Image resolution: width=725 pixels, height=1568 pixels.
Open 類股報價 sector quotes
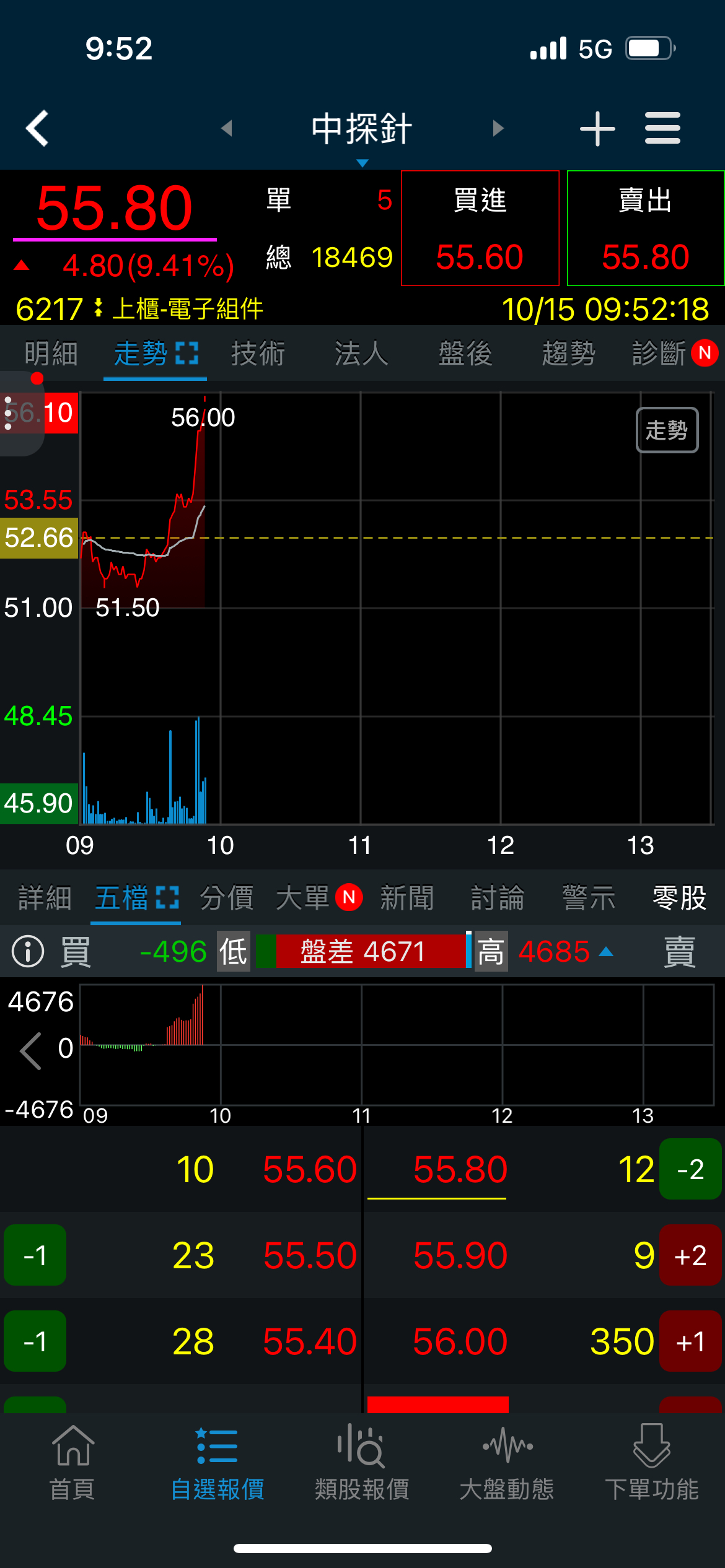pos(362,1461)
